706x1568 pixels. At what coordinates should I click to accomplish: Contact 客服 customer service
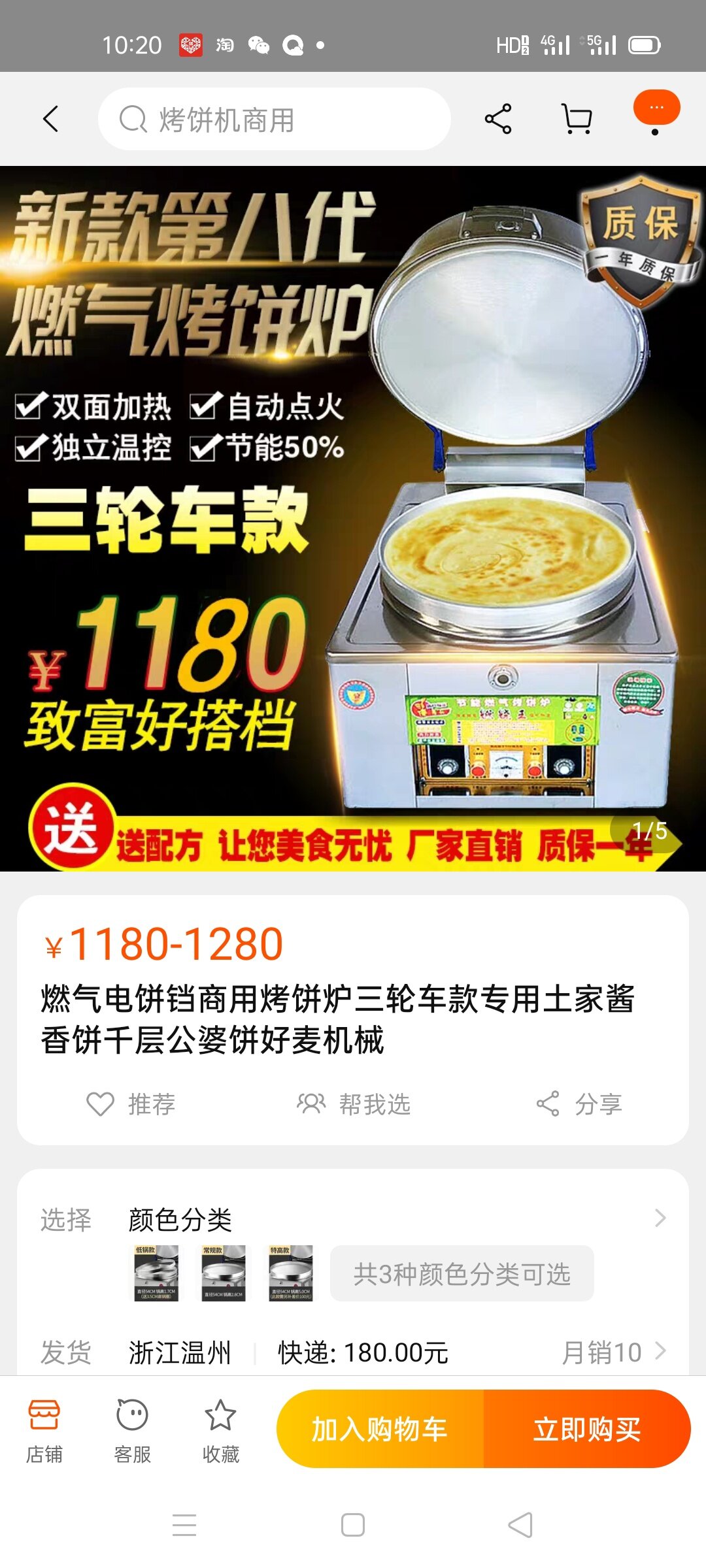tap(132, 1429)
